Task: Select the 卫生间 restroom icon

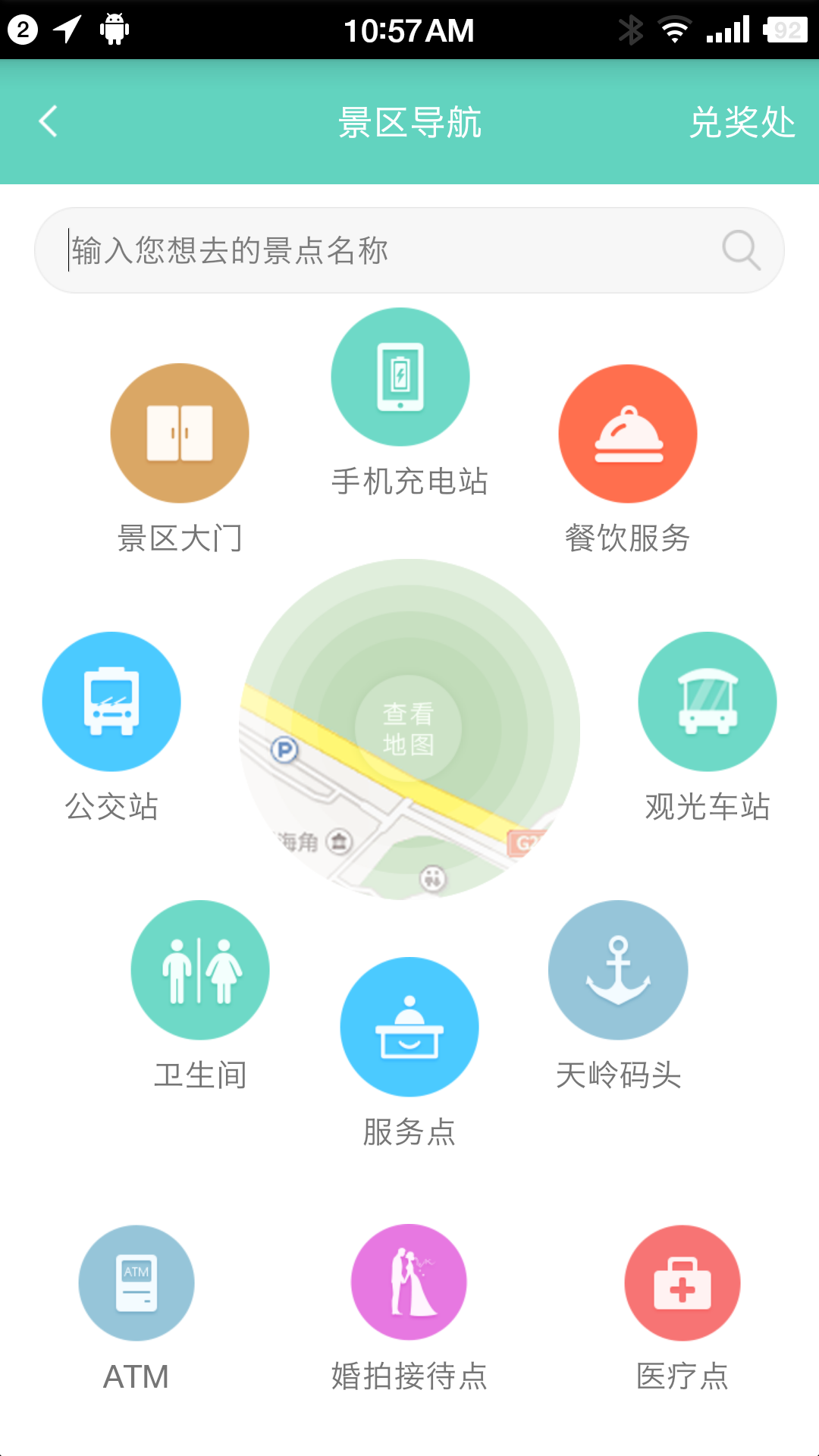Action: pyautogui.click(x=200, y=969)
